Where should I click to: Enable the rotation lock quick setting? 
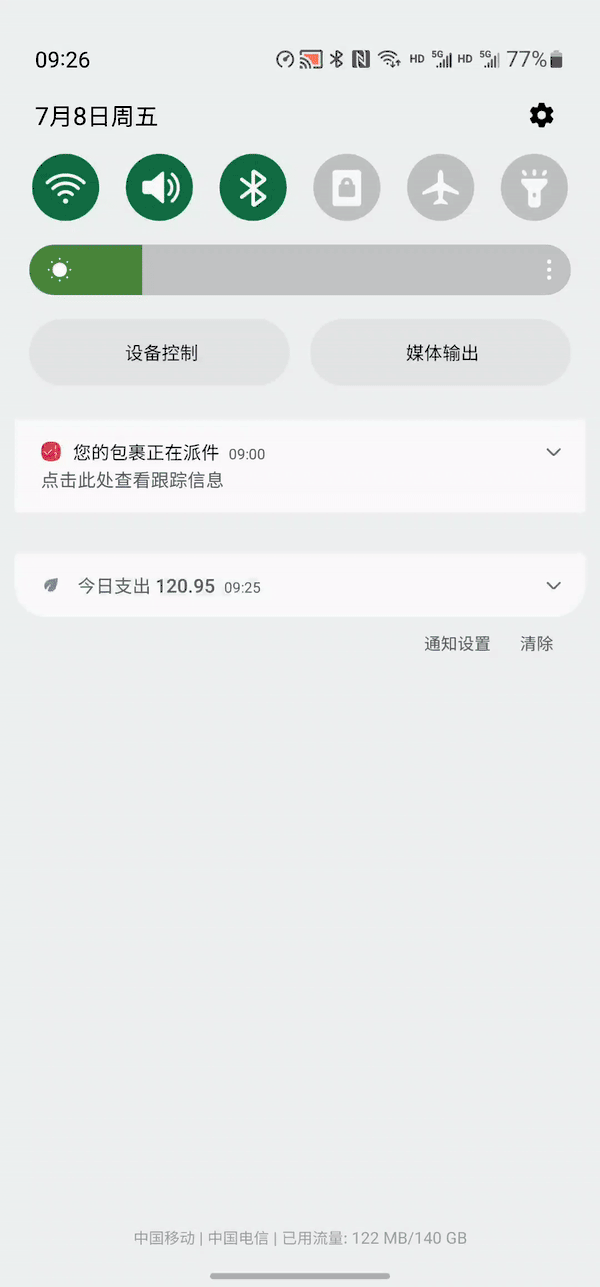347,187
